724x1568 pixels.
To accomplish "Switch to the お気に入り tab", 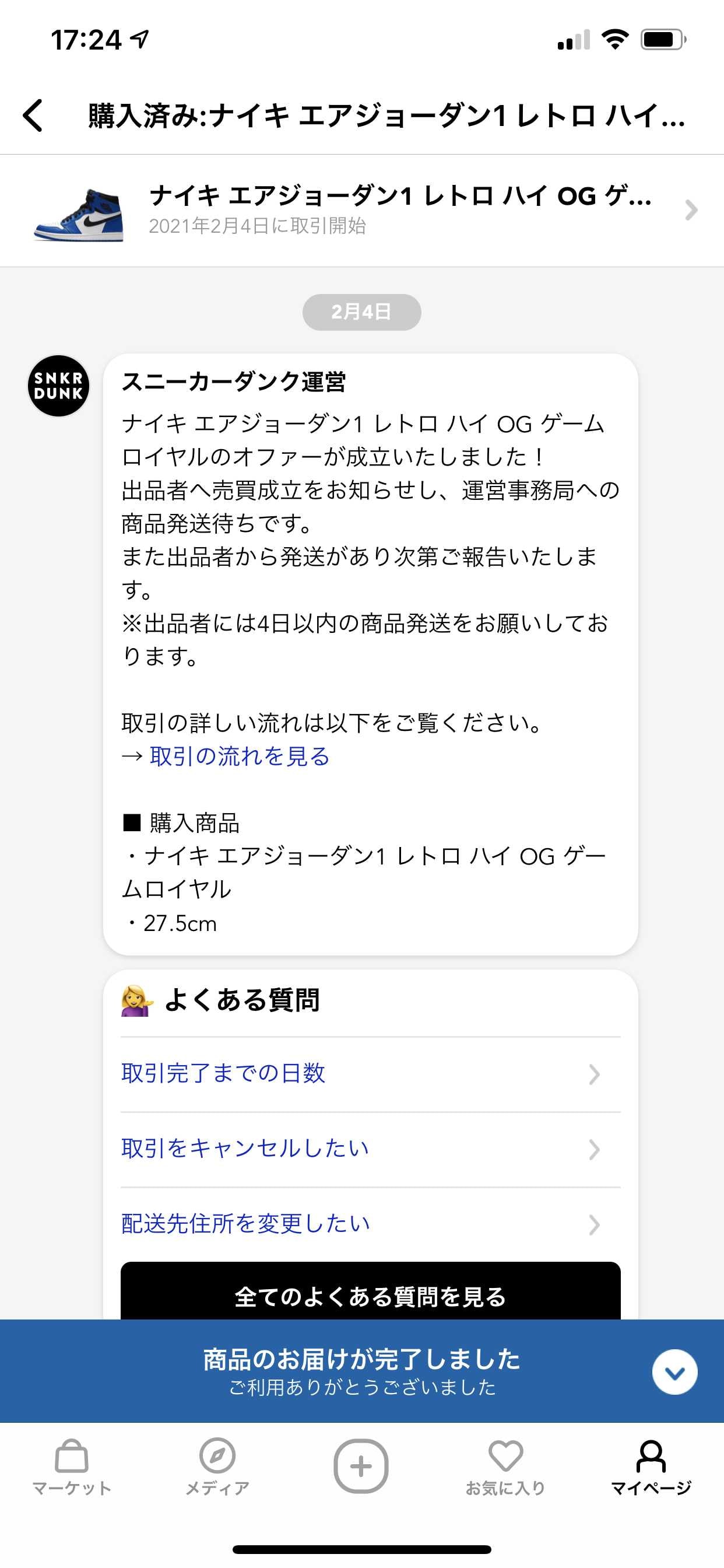I will pyautogui.click(x=505, y=1467).
